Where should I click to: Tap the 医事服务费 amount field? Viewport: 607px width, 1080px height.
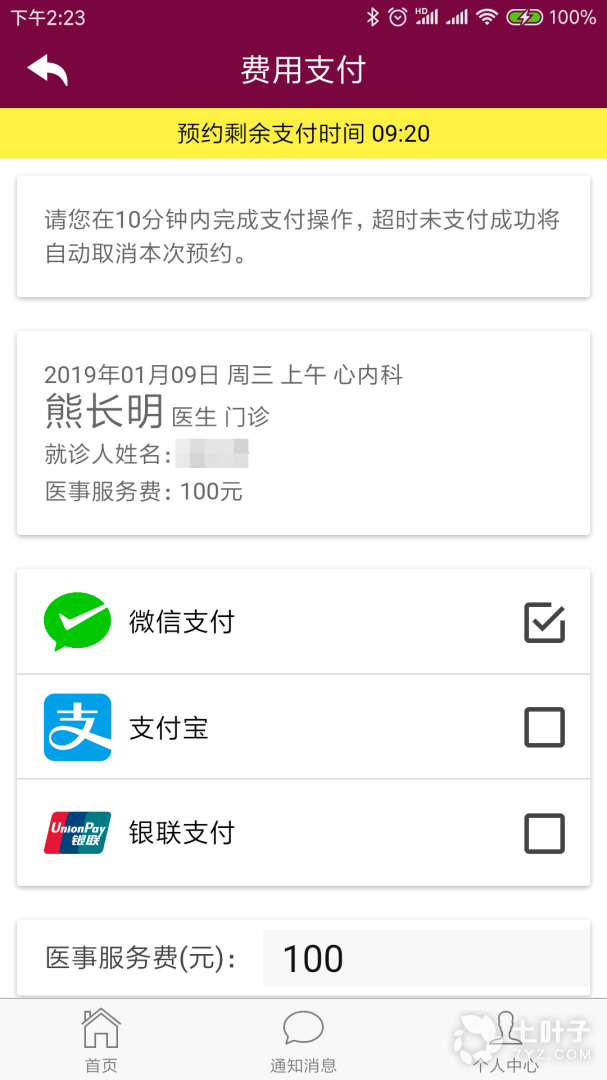pos(425,959)
